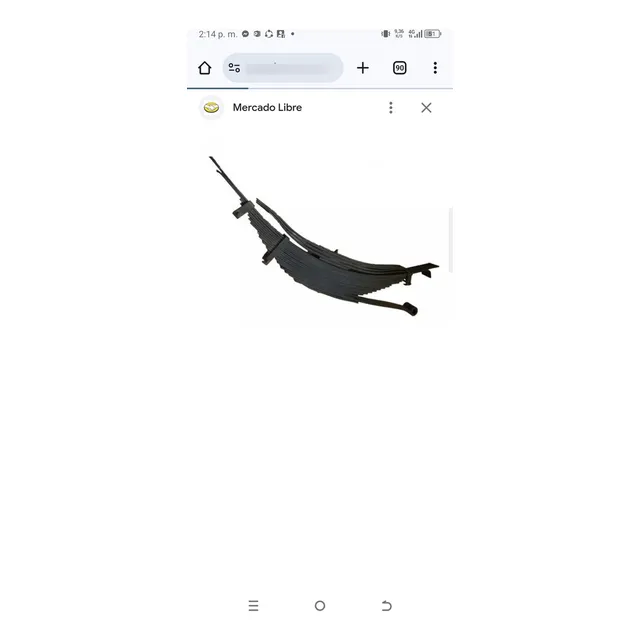
Task: Go back with the system back button
Action: pos(386,606)
